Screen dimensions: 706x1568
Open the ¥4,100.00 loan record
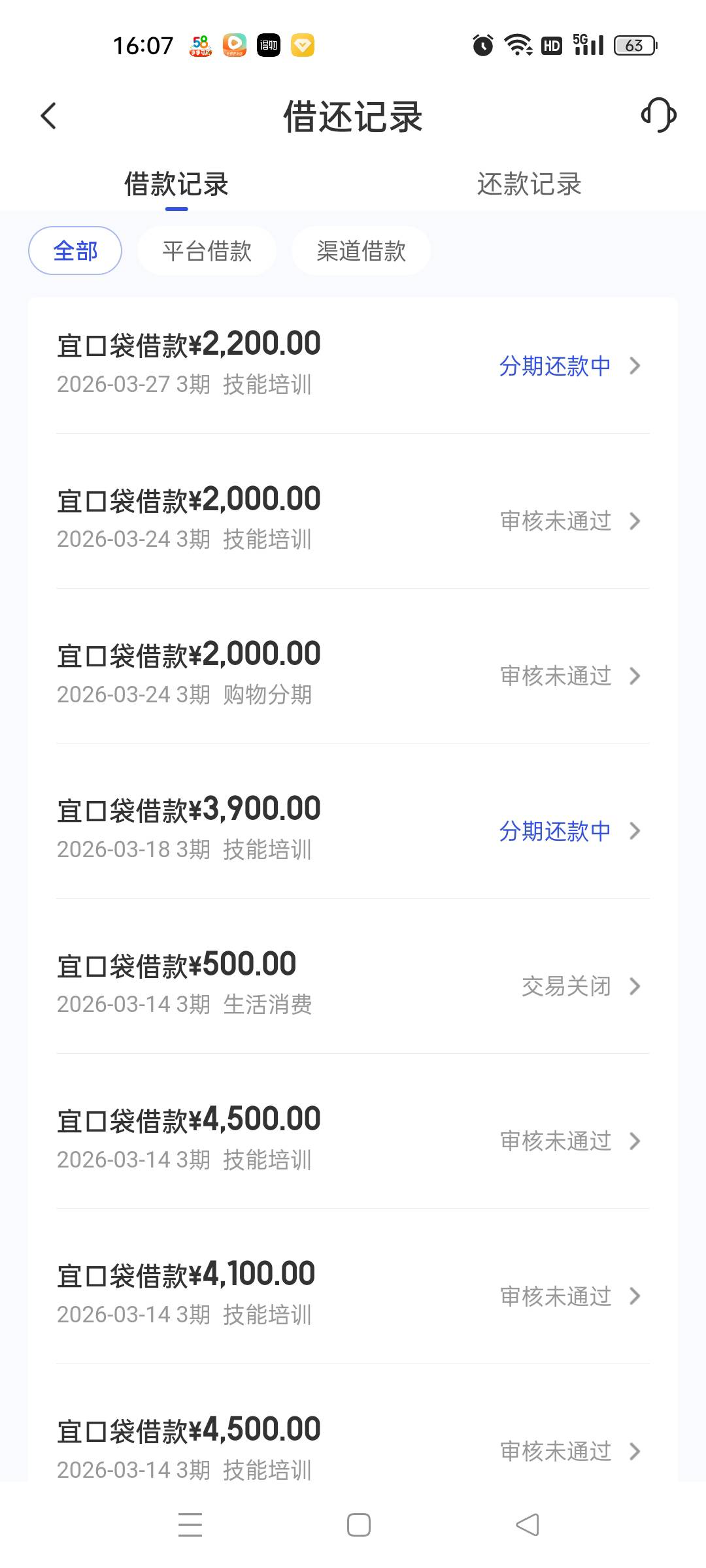point(353,1295)
